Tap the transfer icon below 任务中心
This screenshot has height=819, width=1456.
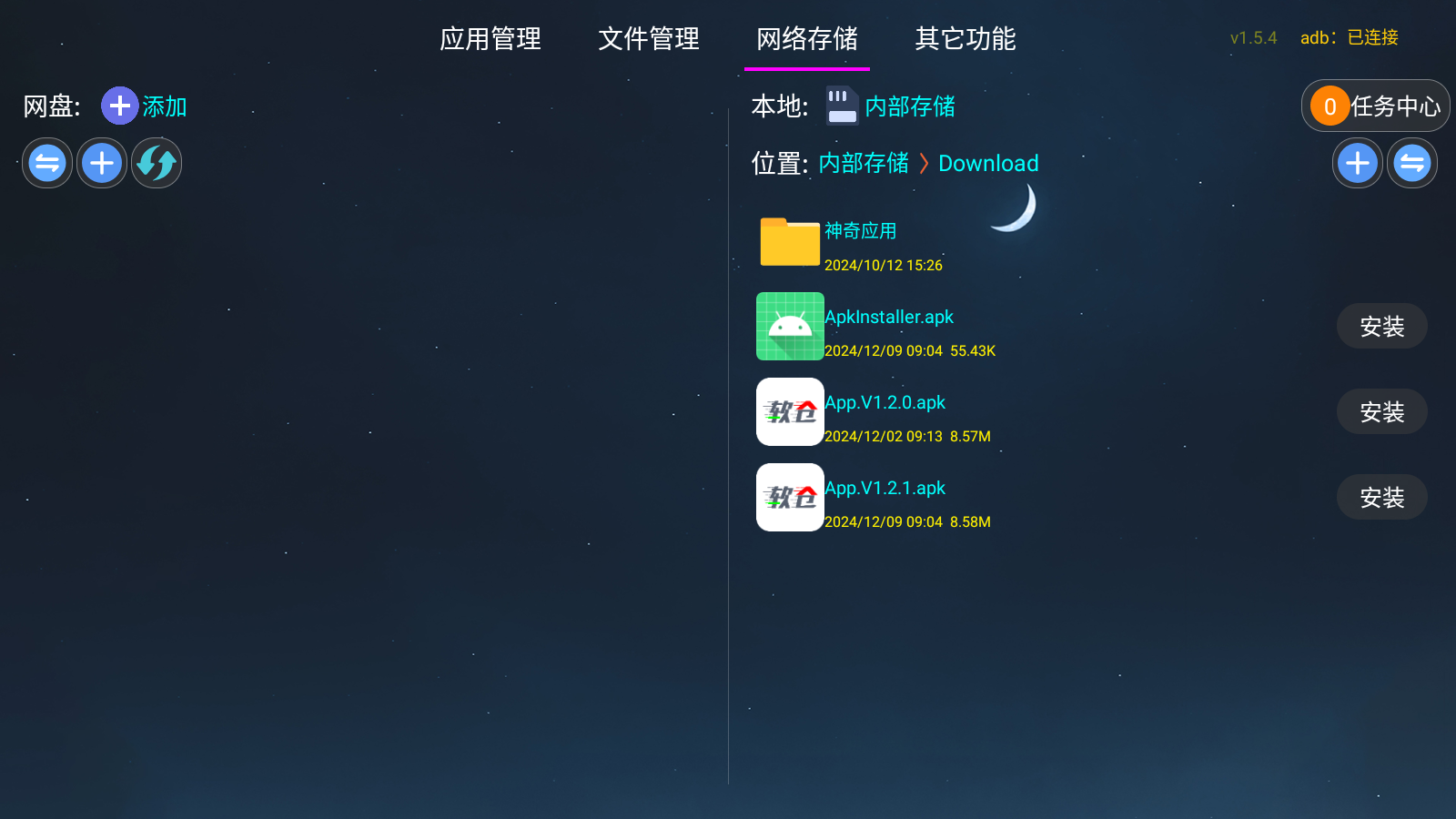[x=1412, y=164]
